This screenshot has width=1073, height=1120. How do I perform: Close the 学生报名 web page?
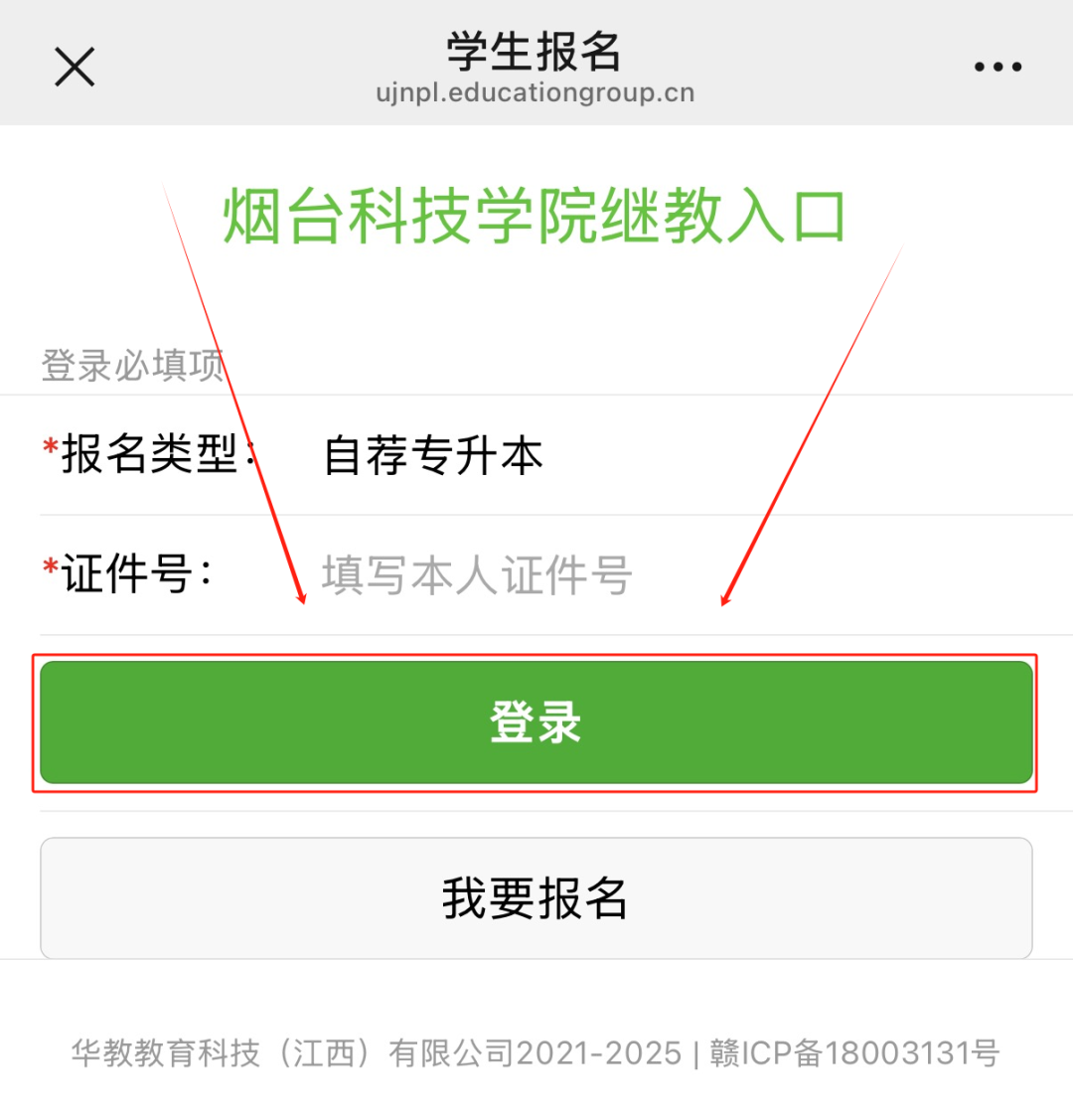pyautogui.click(x=75, y=68)
